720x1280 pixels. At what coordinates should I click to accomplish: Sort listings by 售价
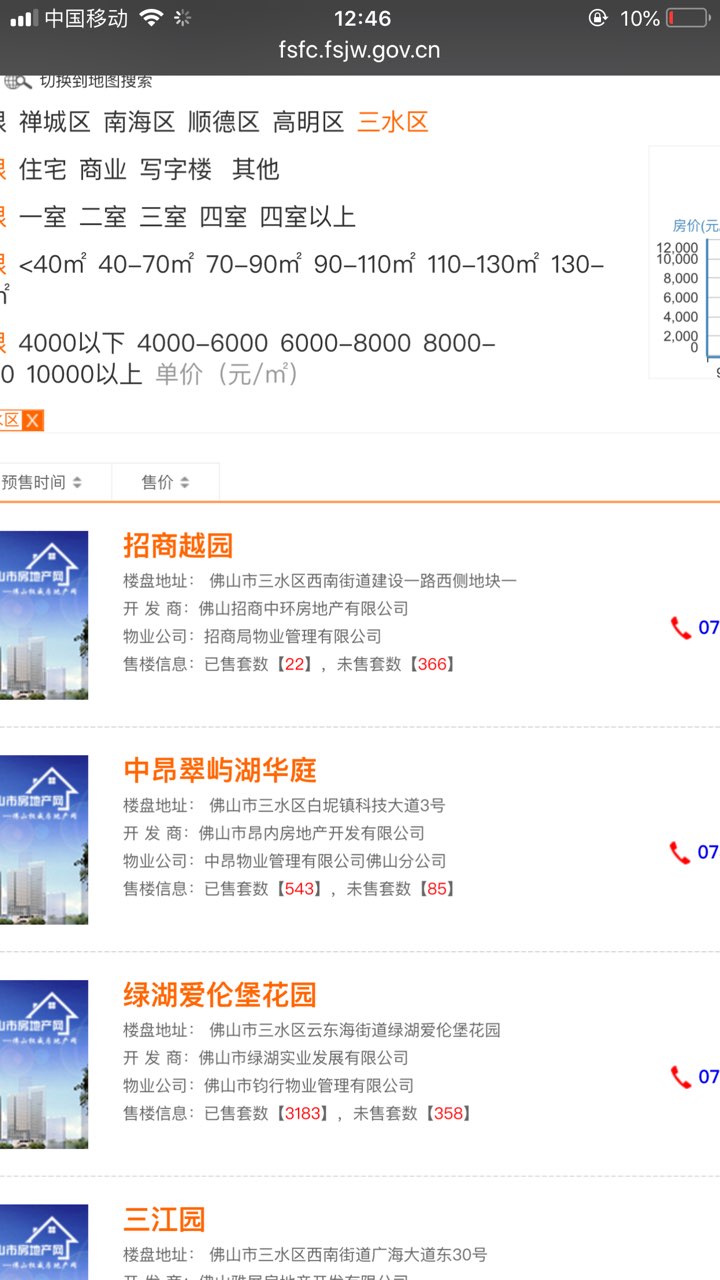165,482
